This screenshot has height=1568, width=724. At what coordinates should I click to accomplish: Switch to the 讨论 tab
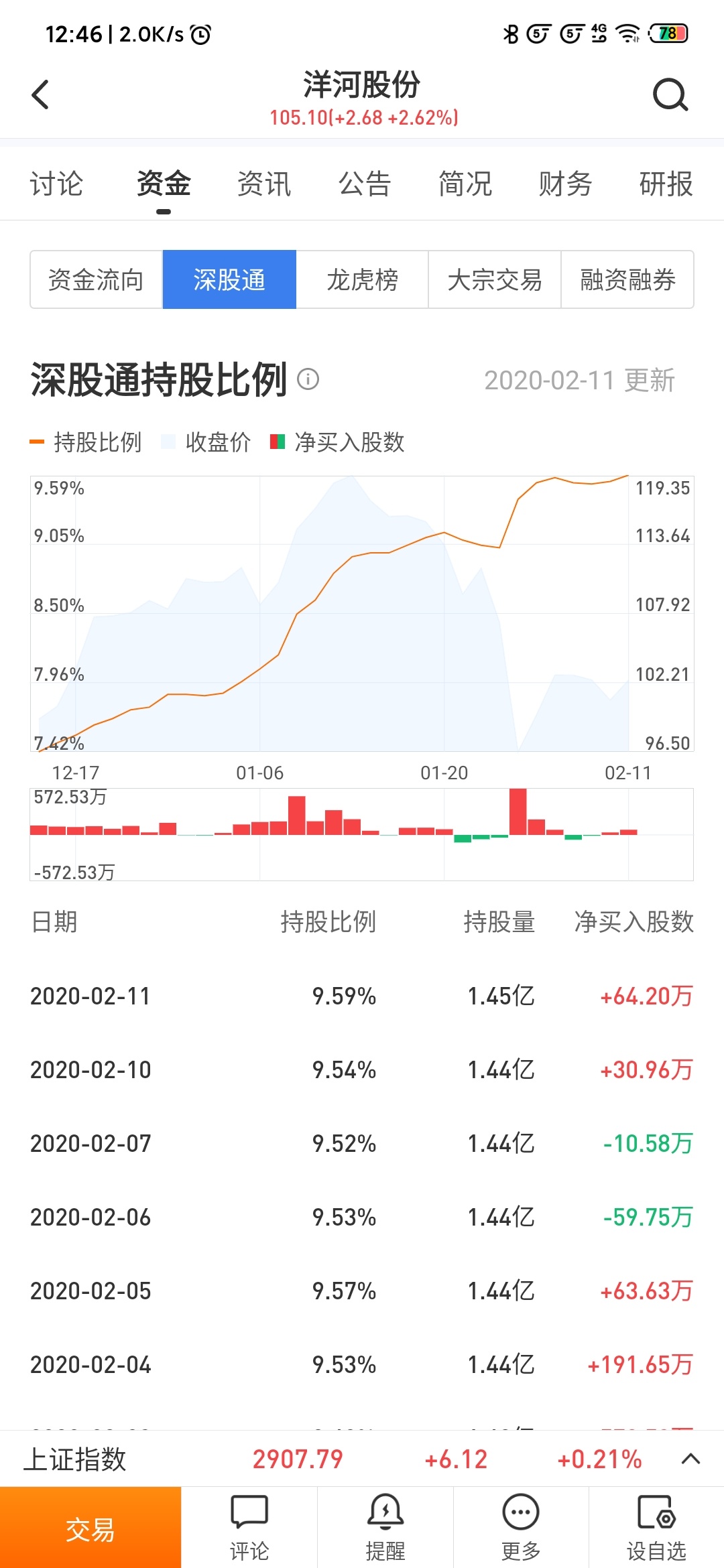coord(56,184)
